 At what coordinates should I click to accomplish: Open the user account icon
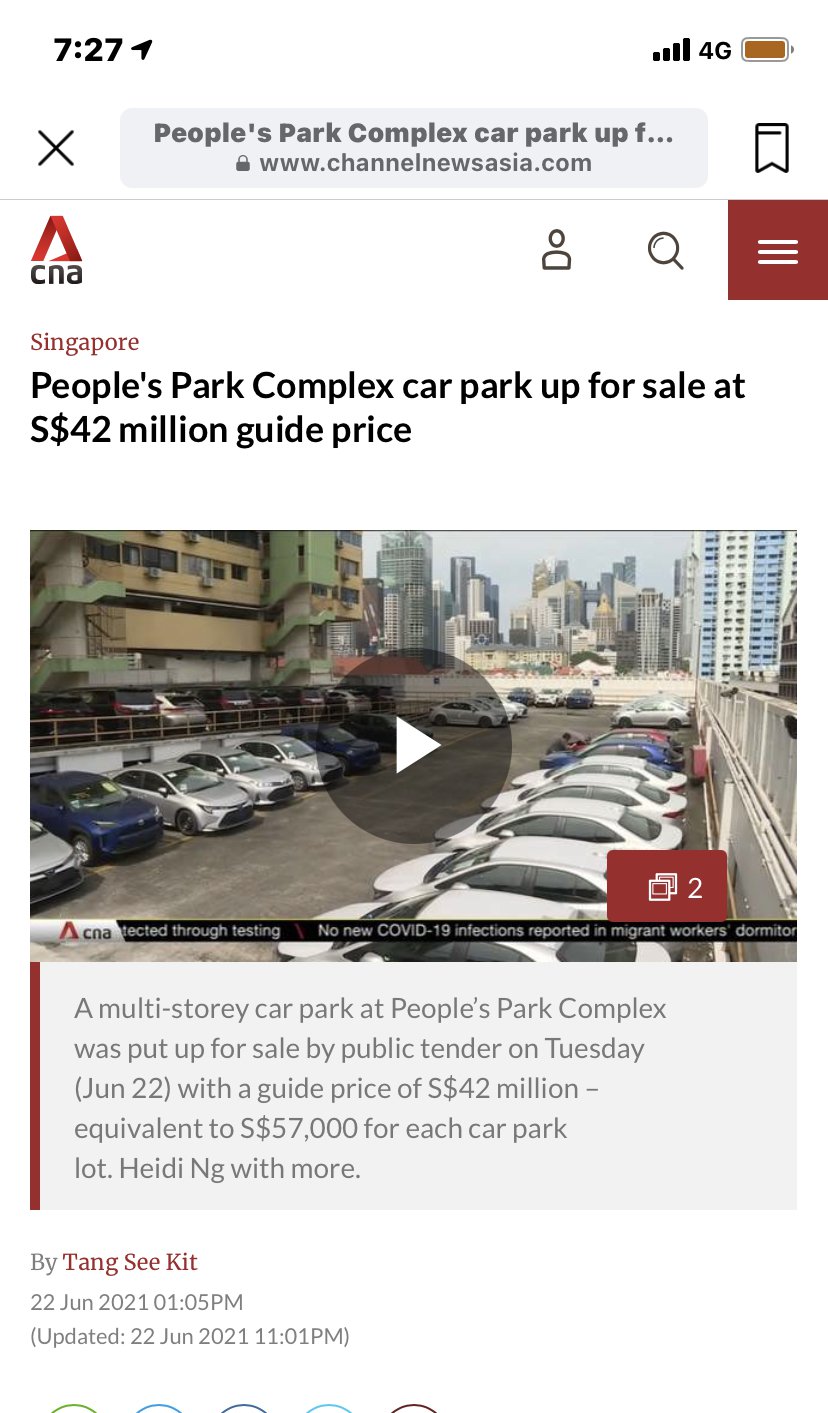point(556,250)
